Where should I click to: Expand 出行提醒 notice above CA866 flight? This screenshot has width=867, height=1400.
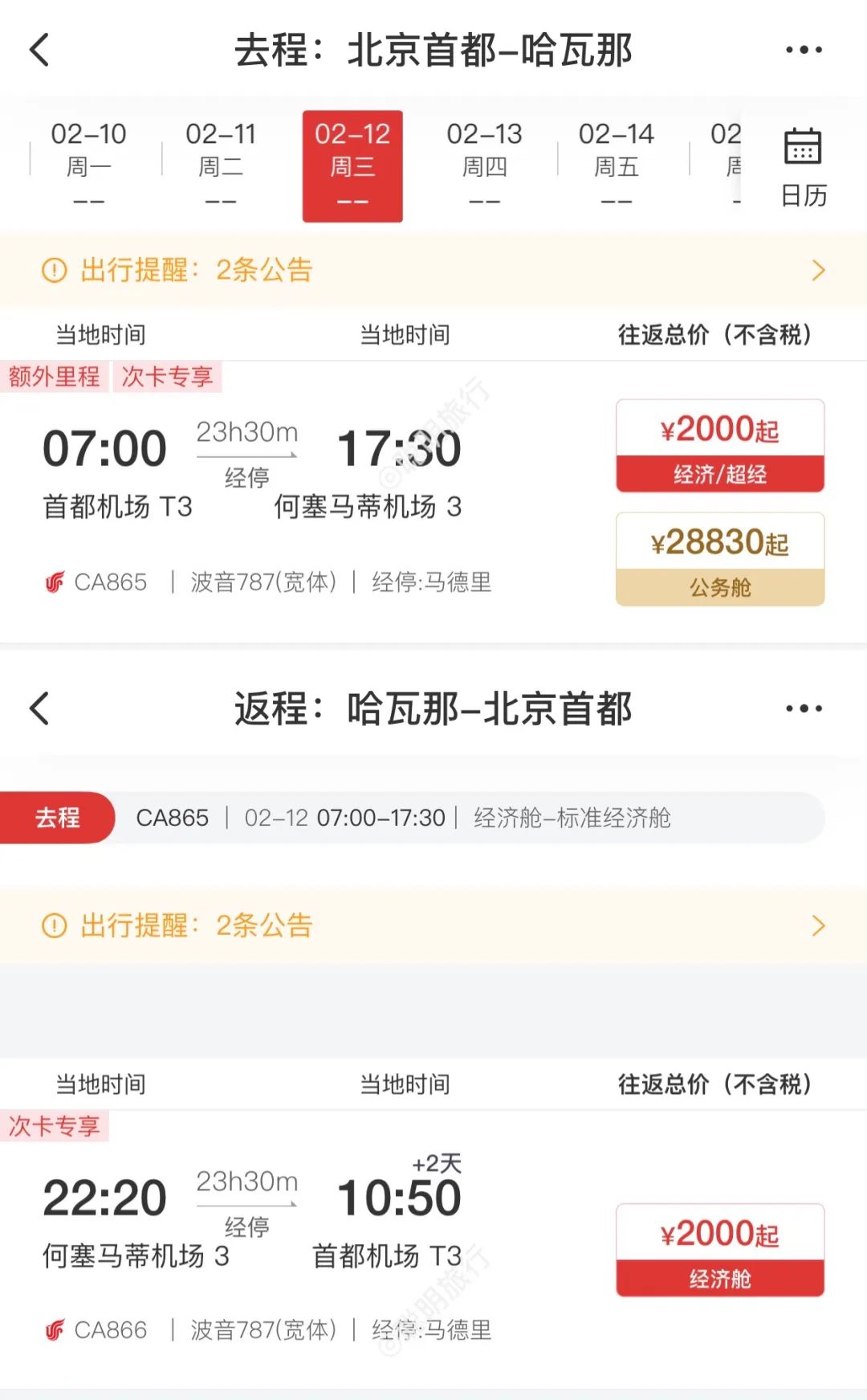(x=433, y=926)
